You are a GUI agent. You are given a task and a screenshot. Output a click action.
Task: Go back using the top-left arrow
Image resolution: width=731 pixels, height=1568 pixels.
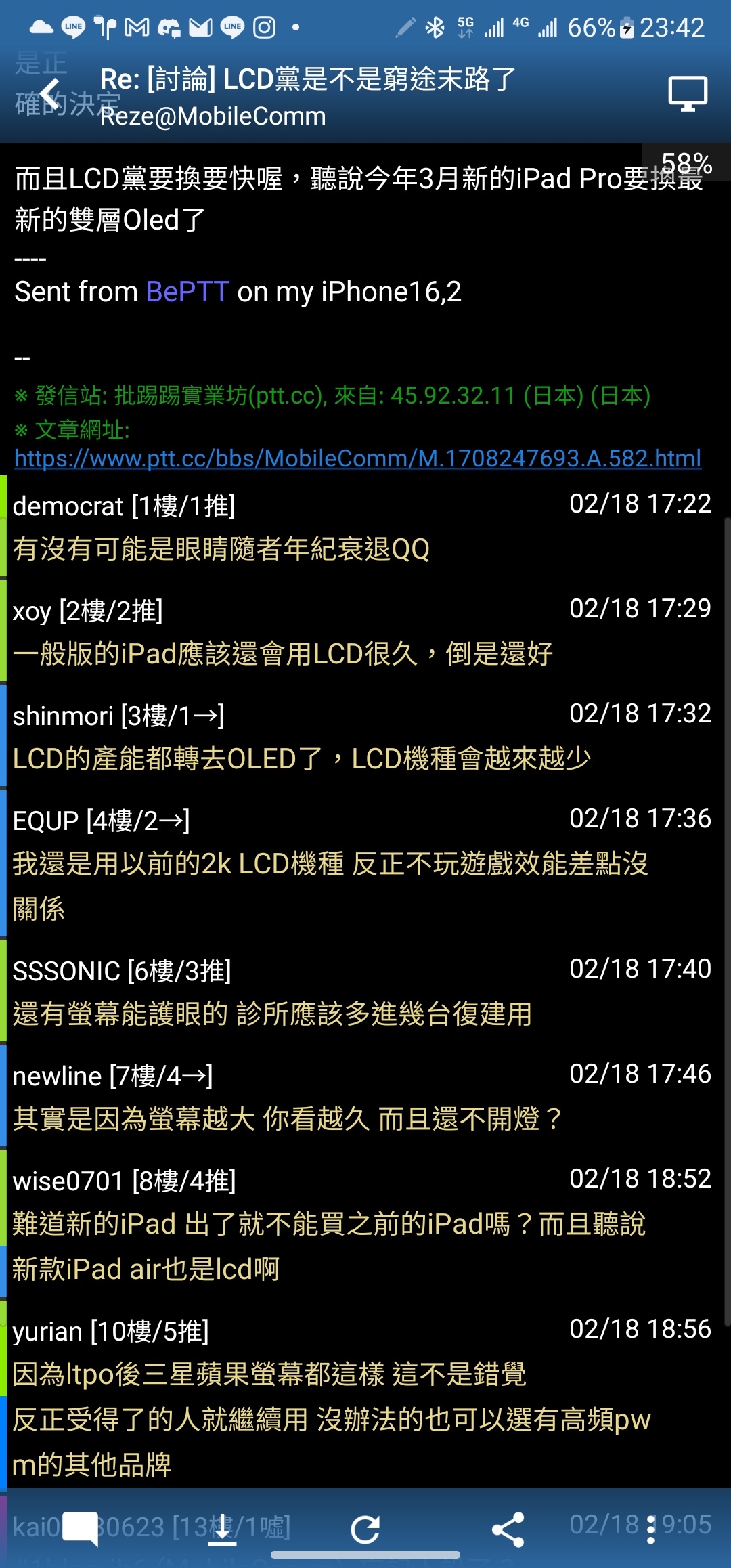[49, 95]
